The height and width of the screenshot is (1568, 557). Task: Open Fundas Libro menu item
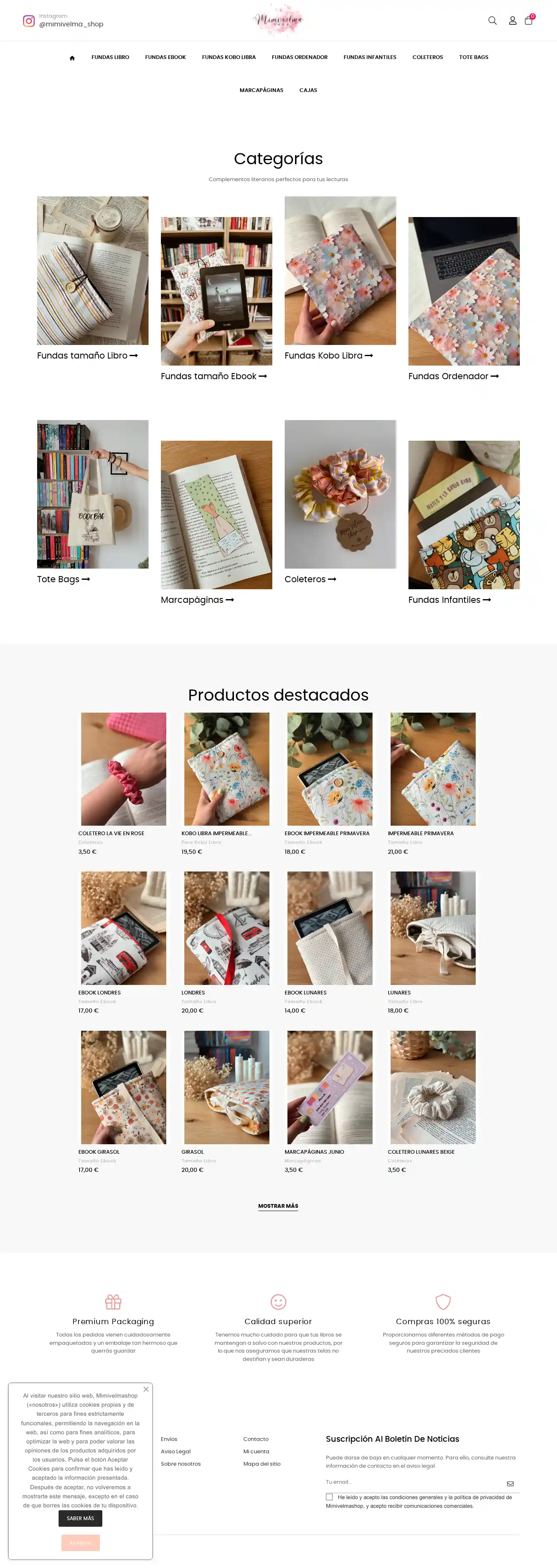(x=110, y=57)
